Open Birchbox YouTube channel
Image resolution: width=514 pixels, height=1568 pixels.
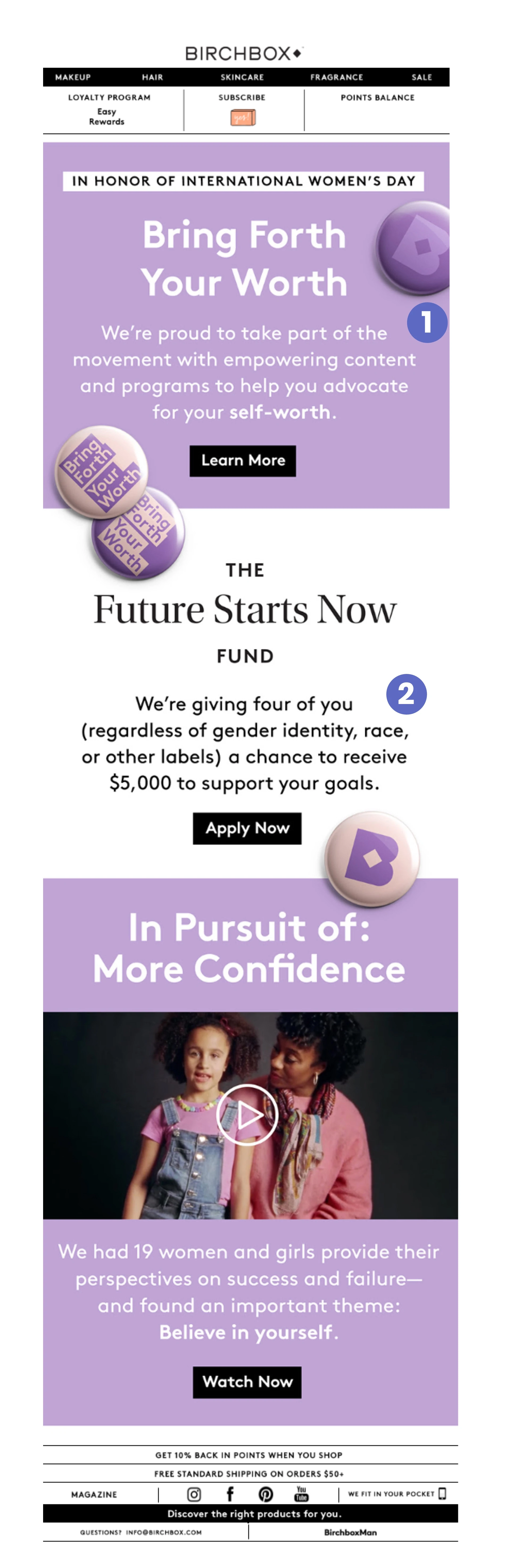click(x=301, y=1494)
